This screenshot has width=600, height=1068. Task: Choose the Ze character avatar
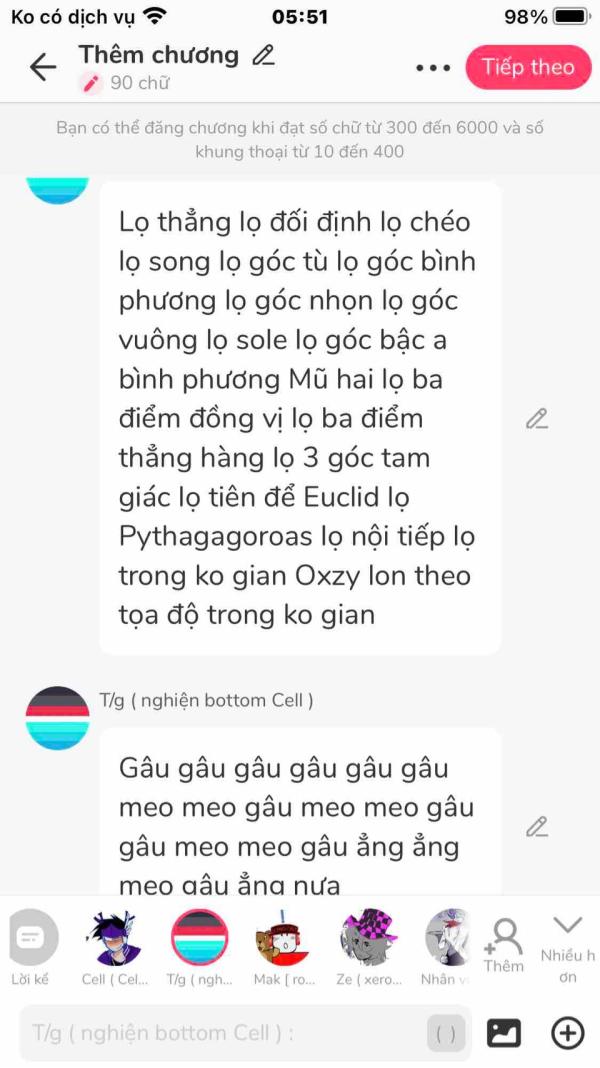click(x=369, y=948)
